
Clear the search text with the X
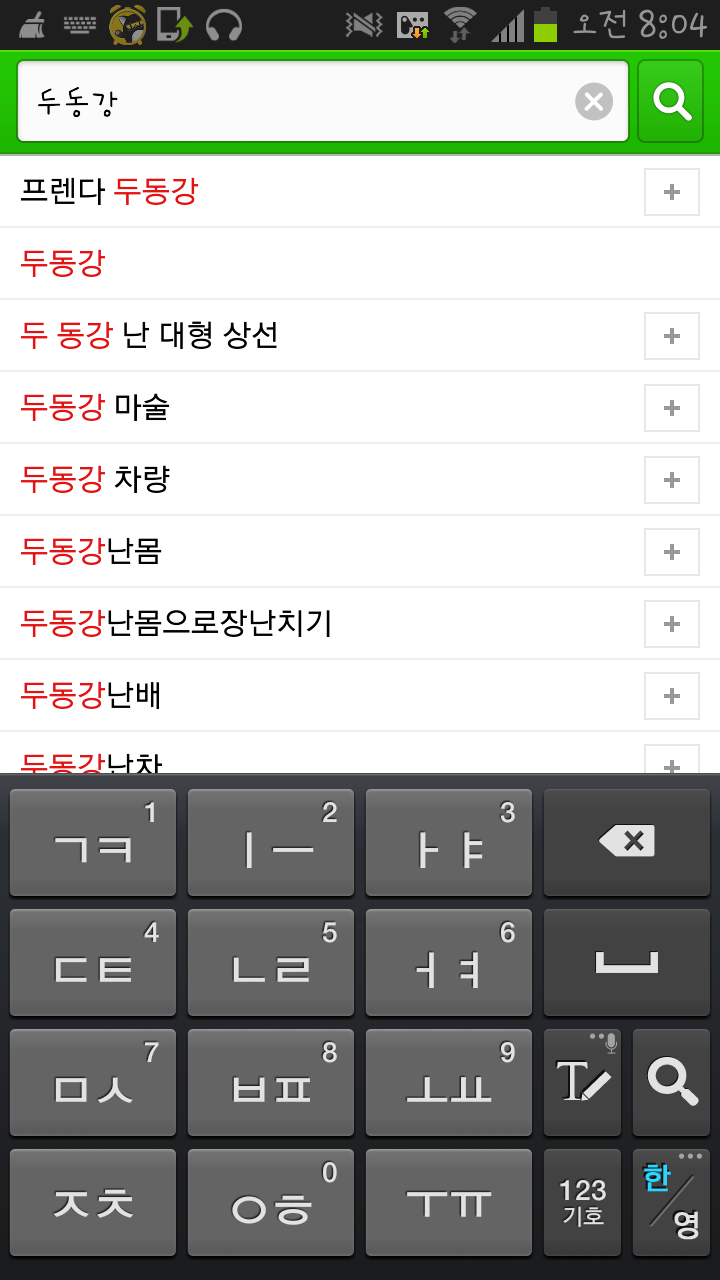(x=593, y=101)
